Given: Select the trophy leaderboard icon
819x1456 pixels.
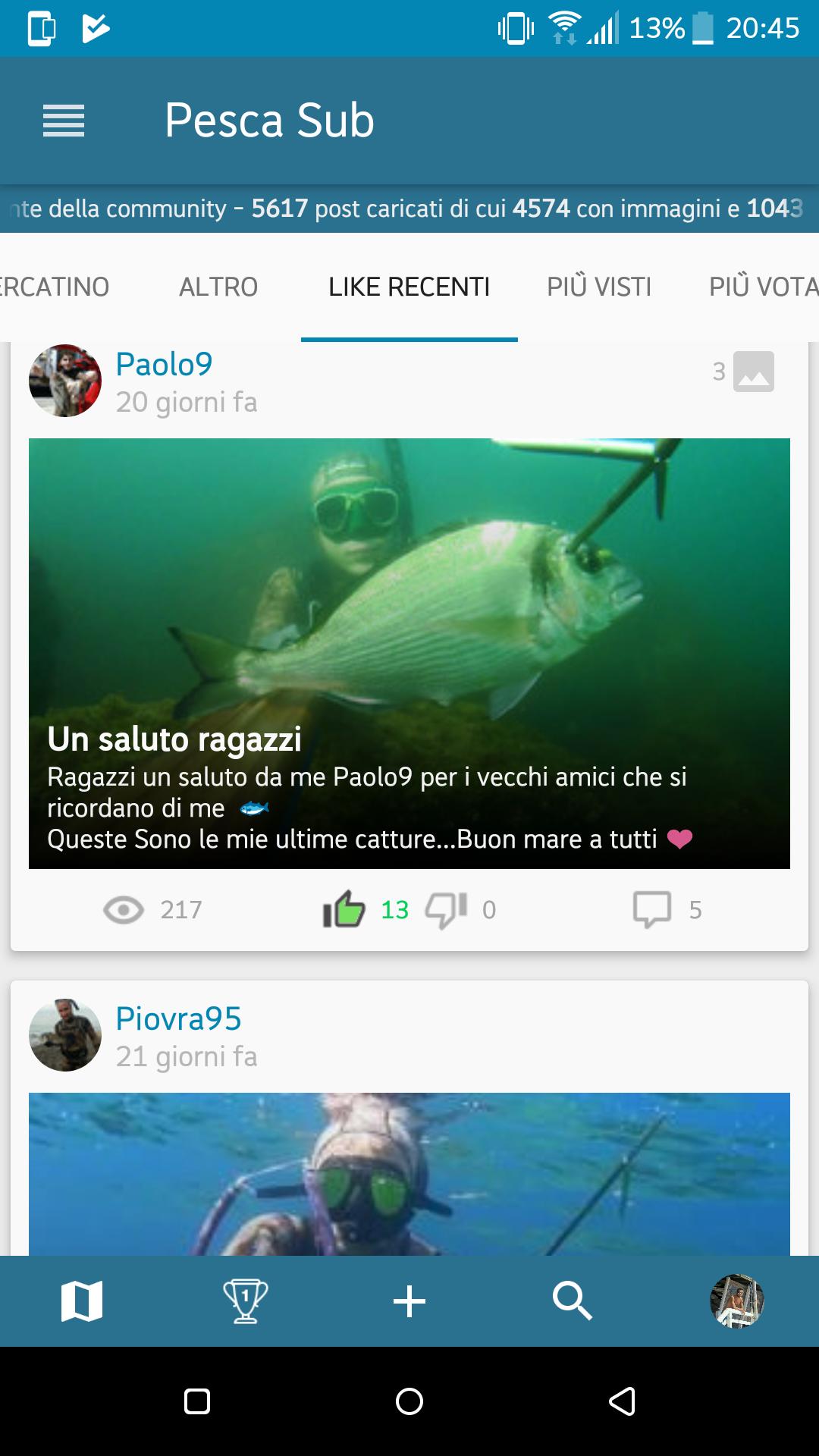Looking at the screenshot, I should [245, 1300].
